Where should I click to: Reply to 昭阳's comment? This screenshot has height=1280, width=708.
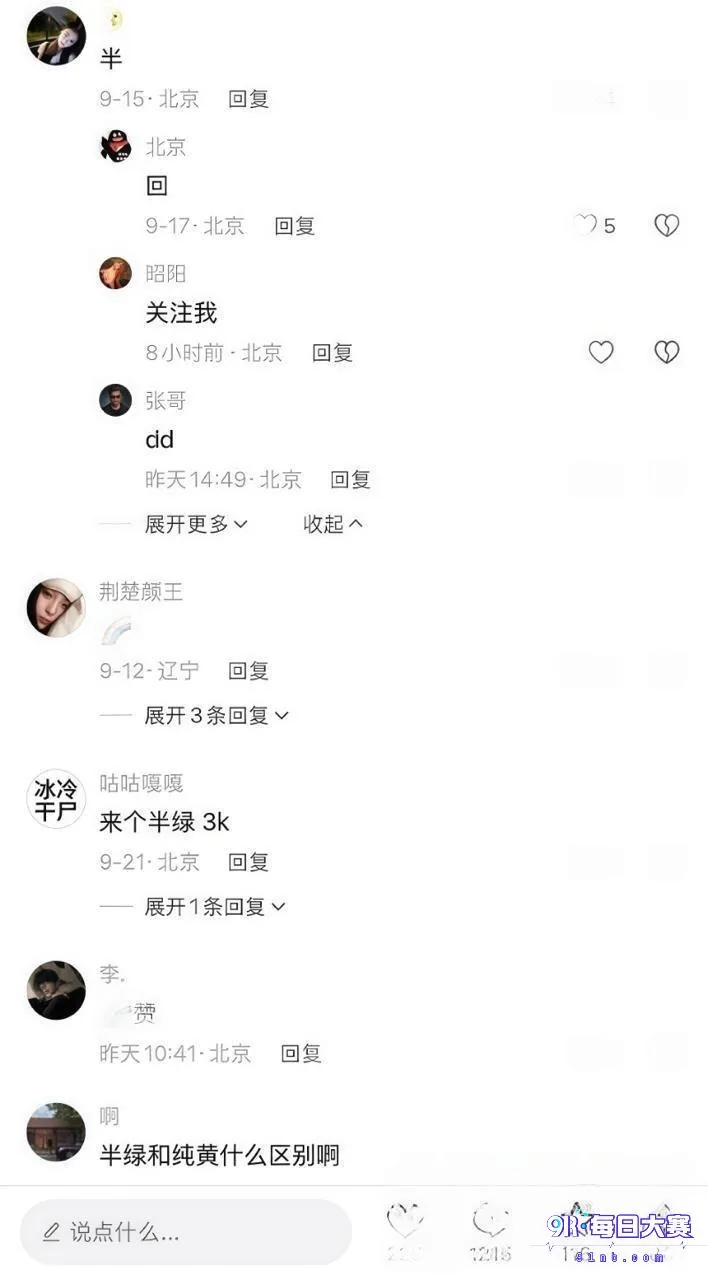(333, 353)
